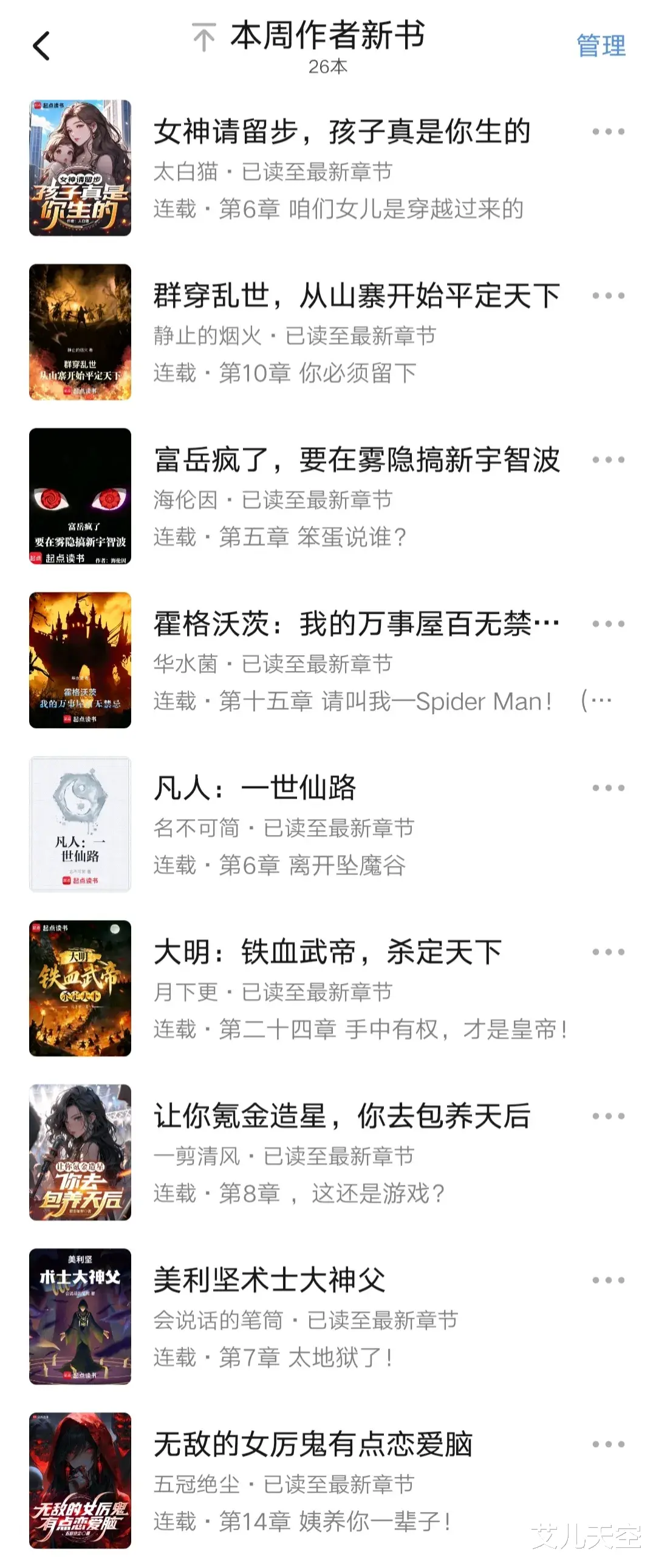The image size is (656, 1568).
Task: Open the book 凡人：一世仙路
Action: click(x=255, y=788)
